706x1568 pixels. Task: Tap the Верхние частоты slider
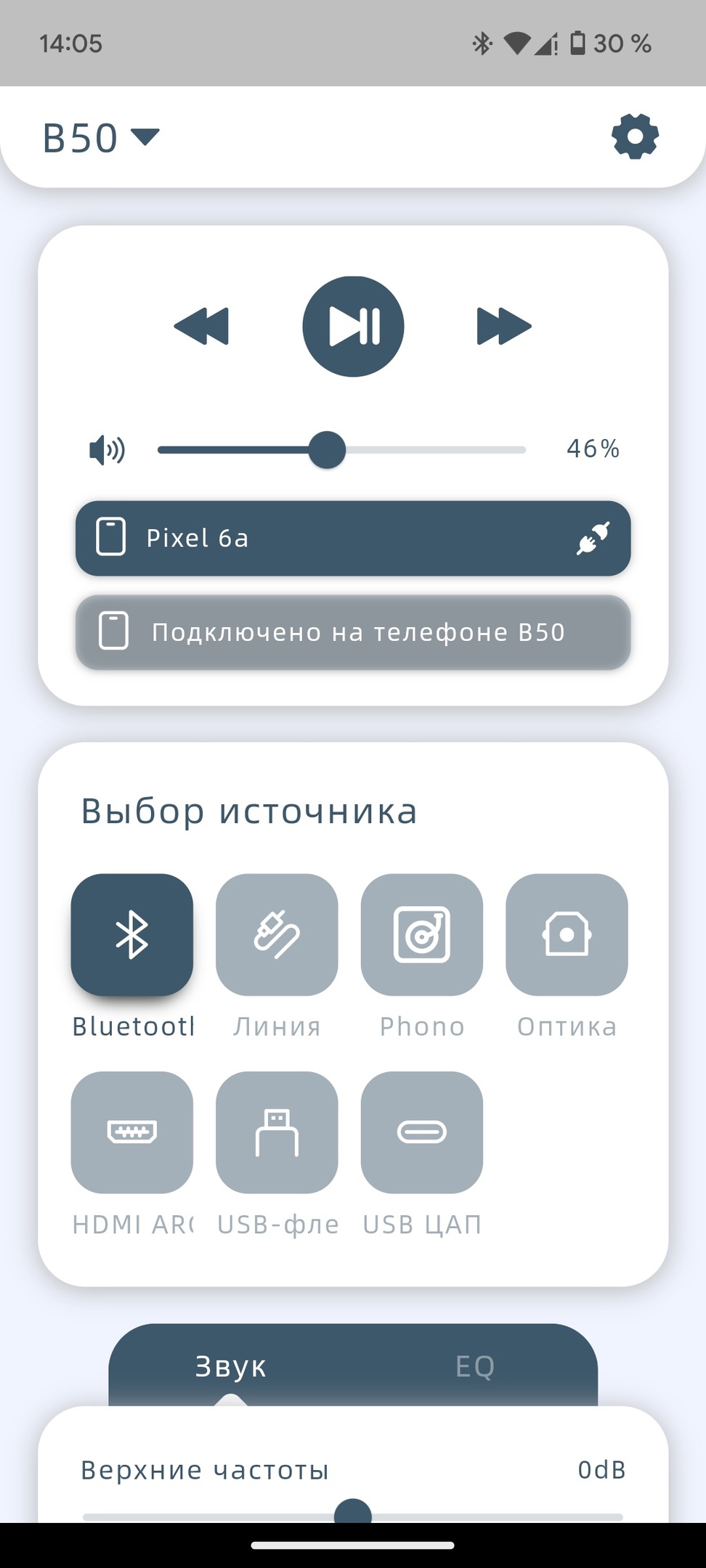coord(353,1515)
